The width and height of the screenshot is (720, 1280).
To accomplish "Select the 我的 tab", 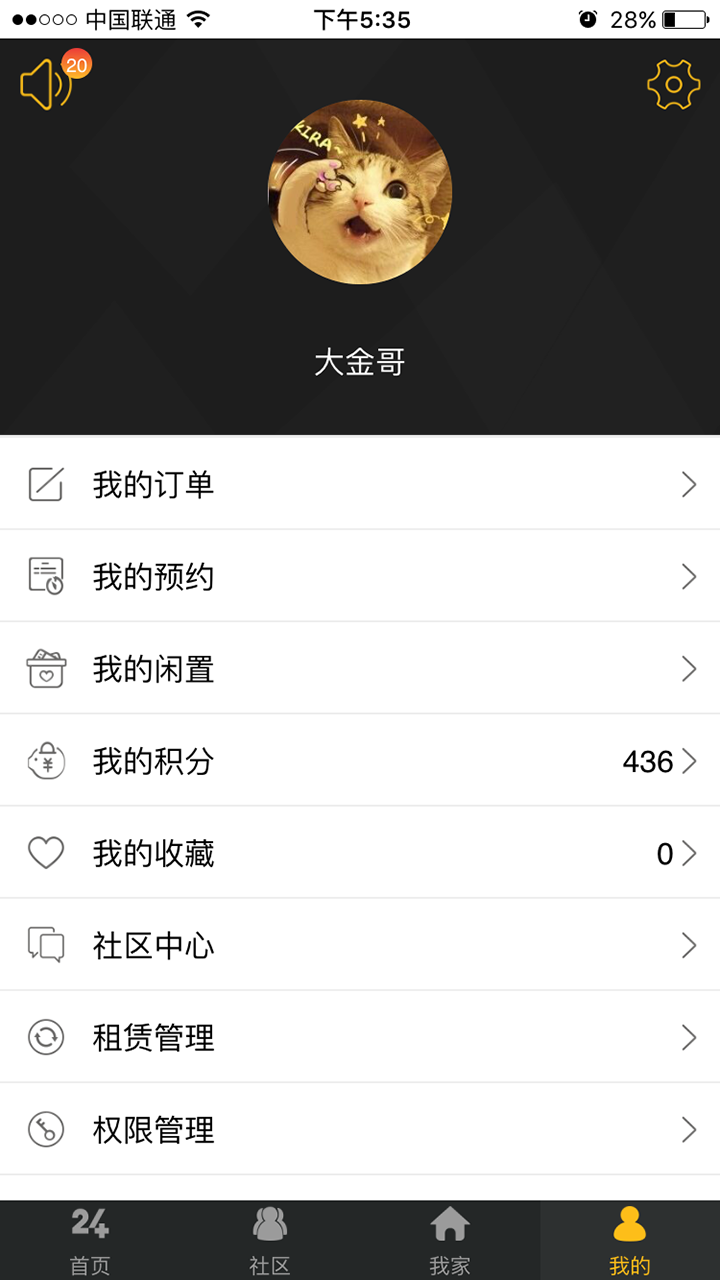I will 630,1241.
